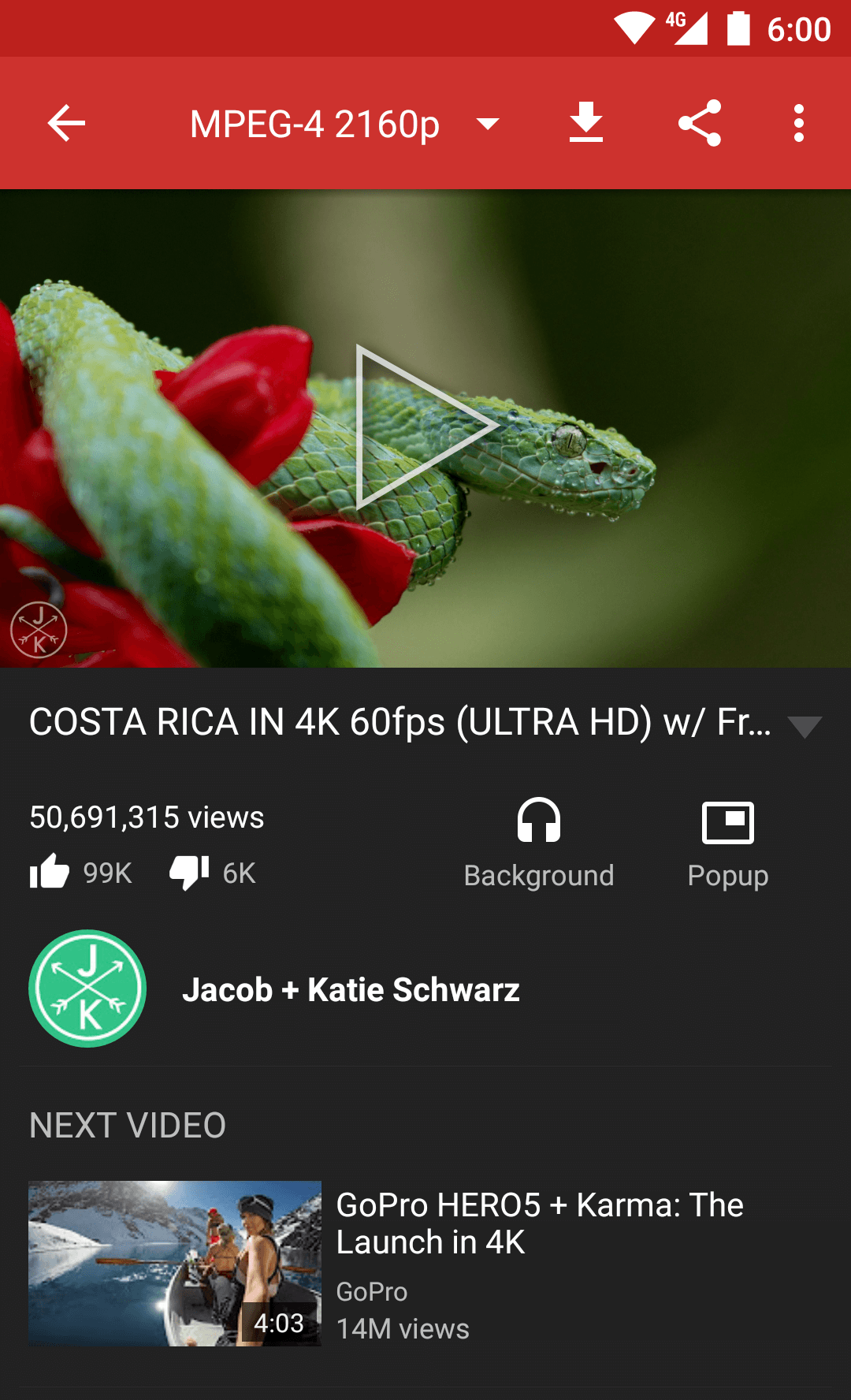851x1400 pixels.
Task: Open the MPEG-4 2160p resolution dropdown
Action: (x=344, y=124)
